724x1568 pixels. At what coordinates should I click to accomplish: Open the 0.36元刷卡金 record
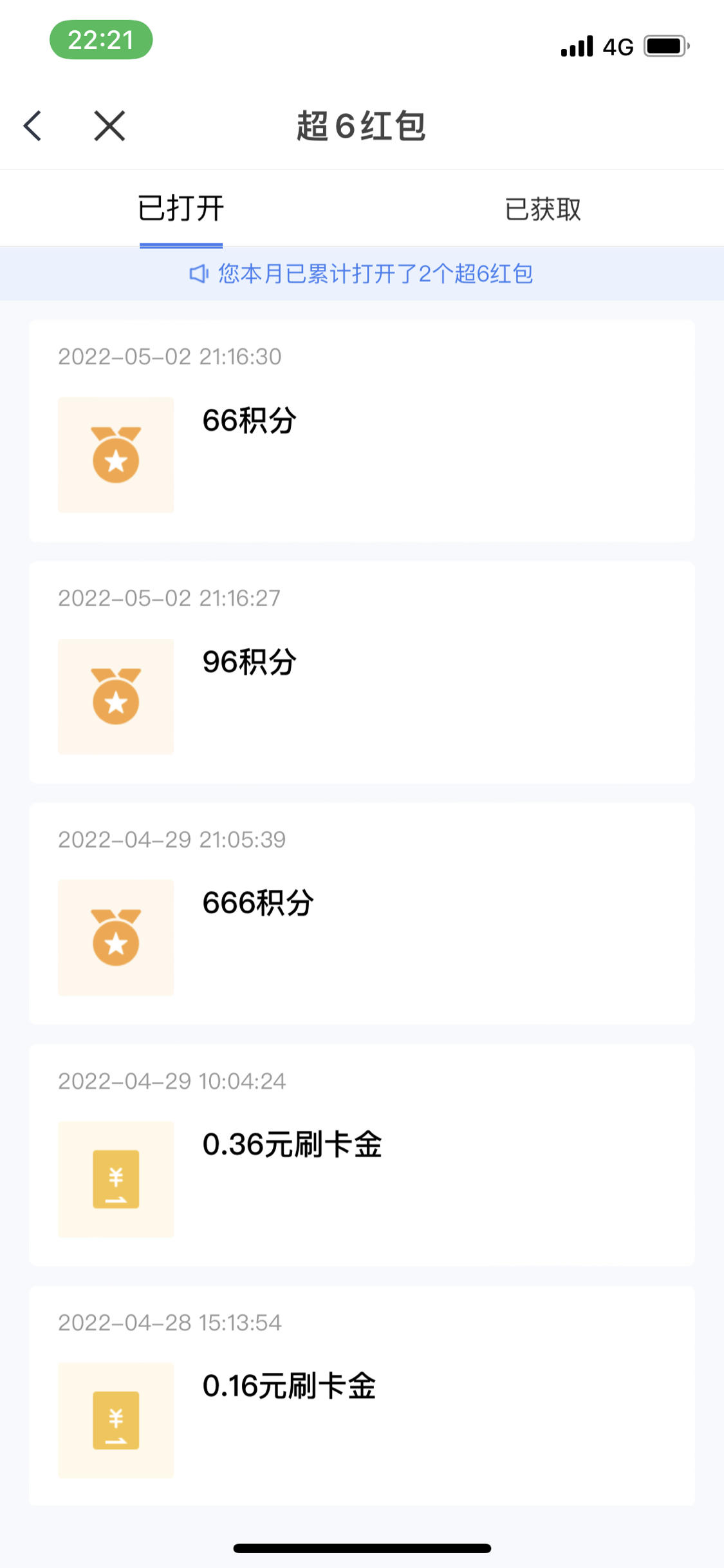362,1155
